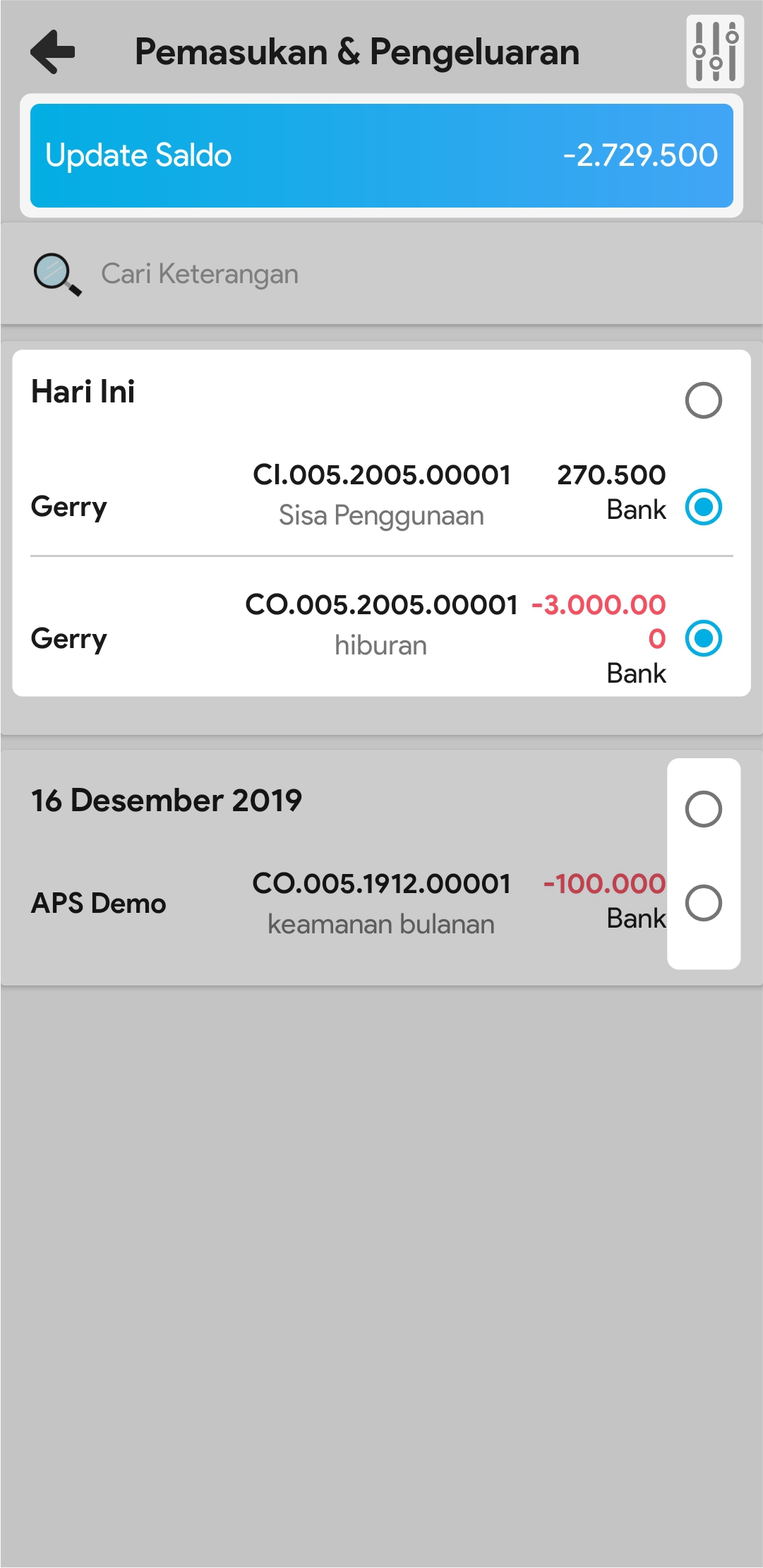Tap the Update Saldo button

(381, 155)
